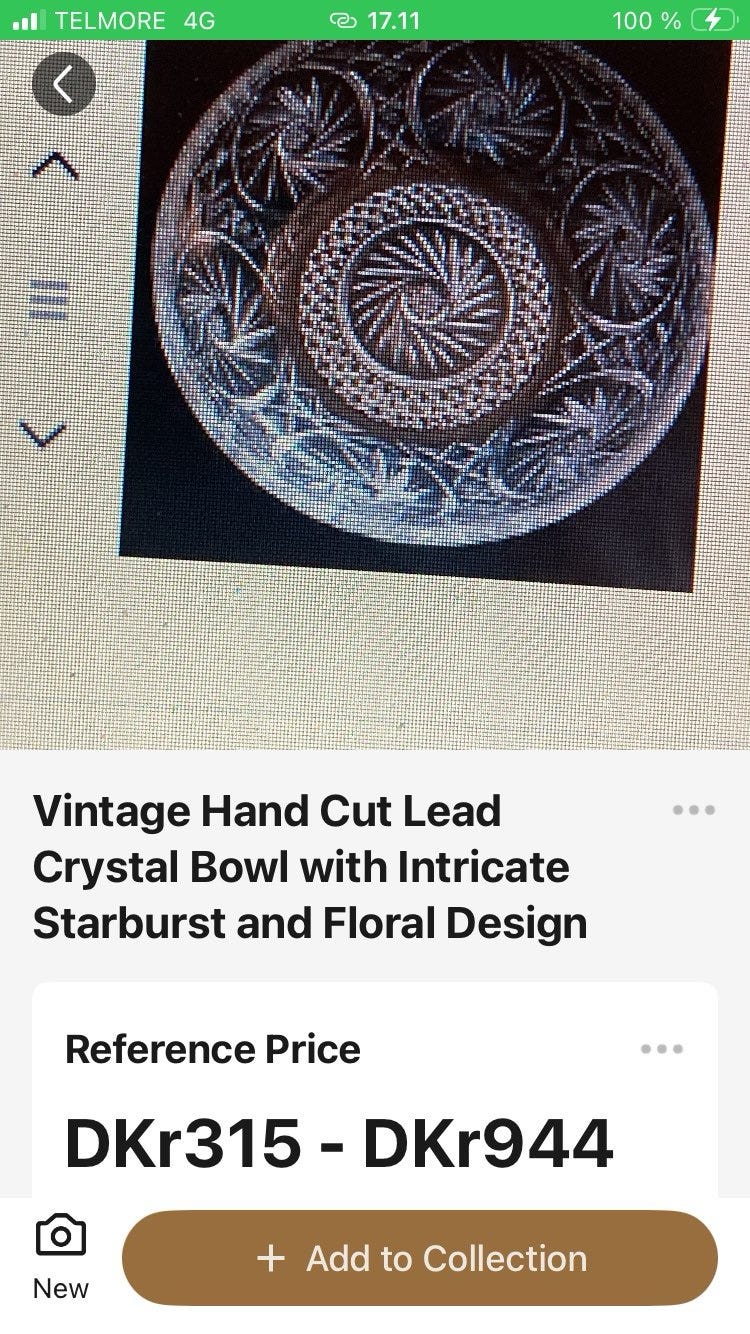Take a new photo with New
Image resolution: width=750 pixels, height=1334 pixels.
point(60,1257)
